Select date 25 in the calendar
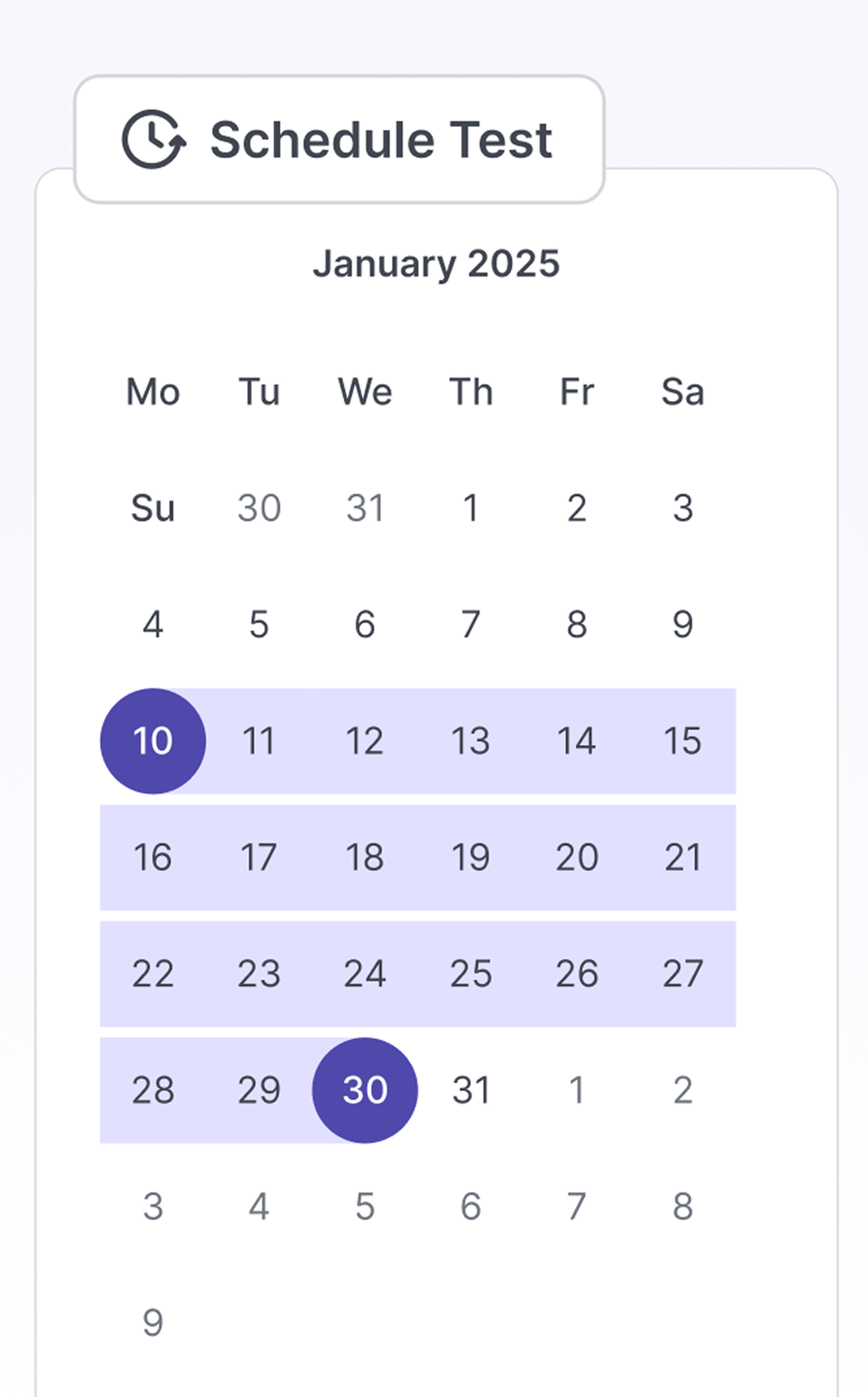Screen dimensions: 868x1397 [x=470, y=973]
